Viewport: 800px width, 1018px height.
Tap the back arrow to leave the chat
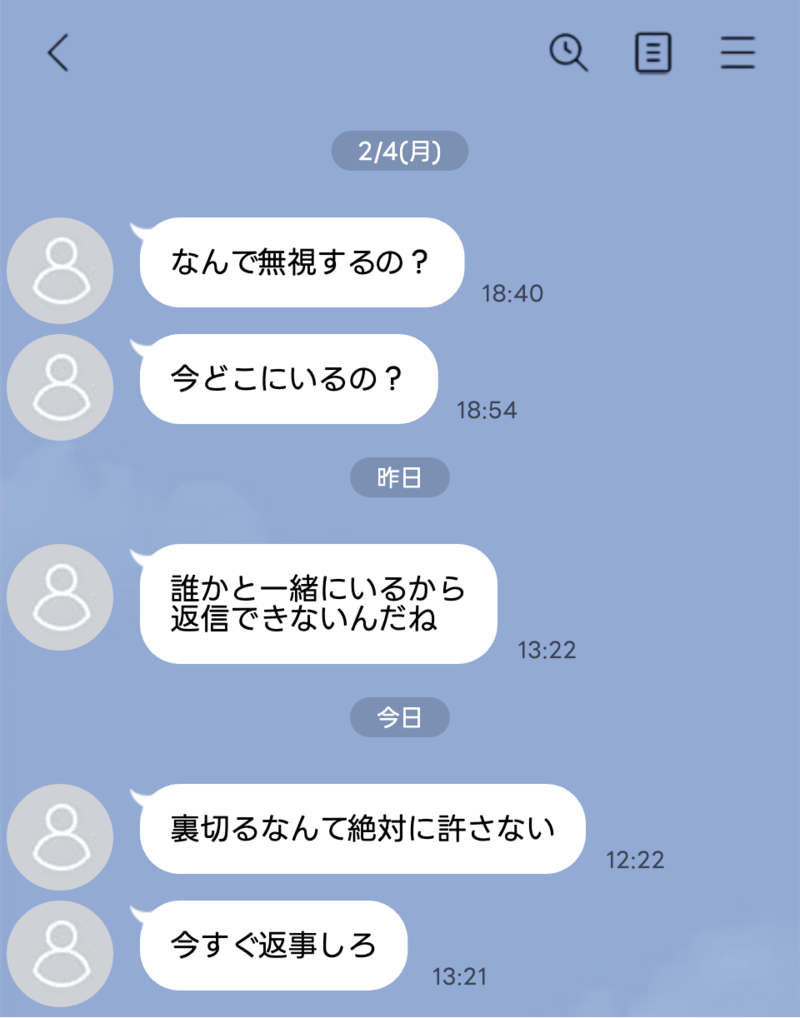pos(58,54)
